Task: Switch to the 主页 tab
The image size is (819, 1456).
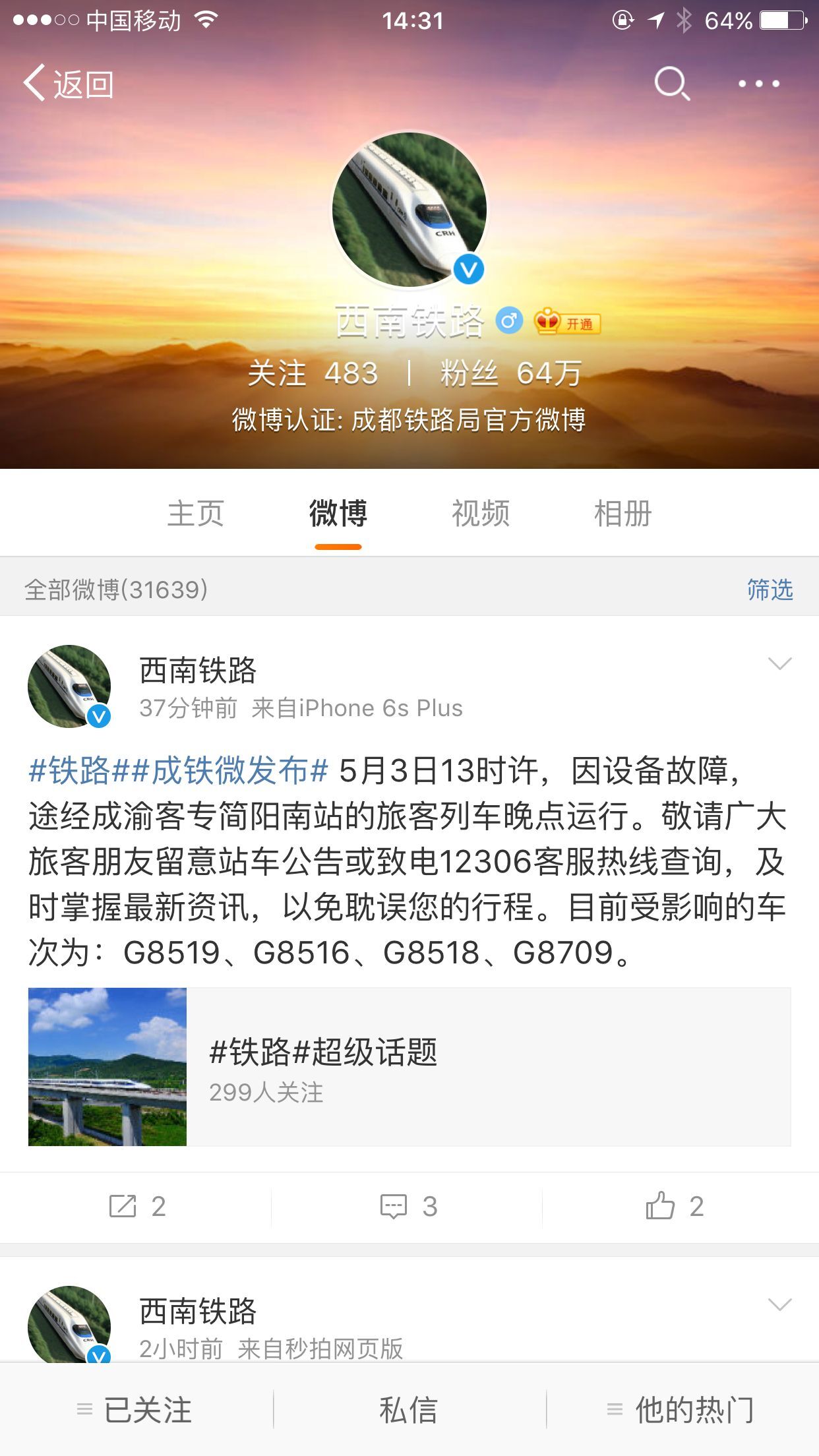Action: pos(196,514)
